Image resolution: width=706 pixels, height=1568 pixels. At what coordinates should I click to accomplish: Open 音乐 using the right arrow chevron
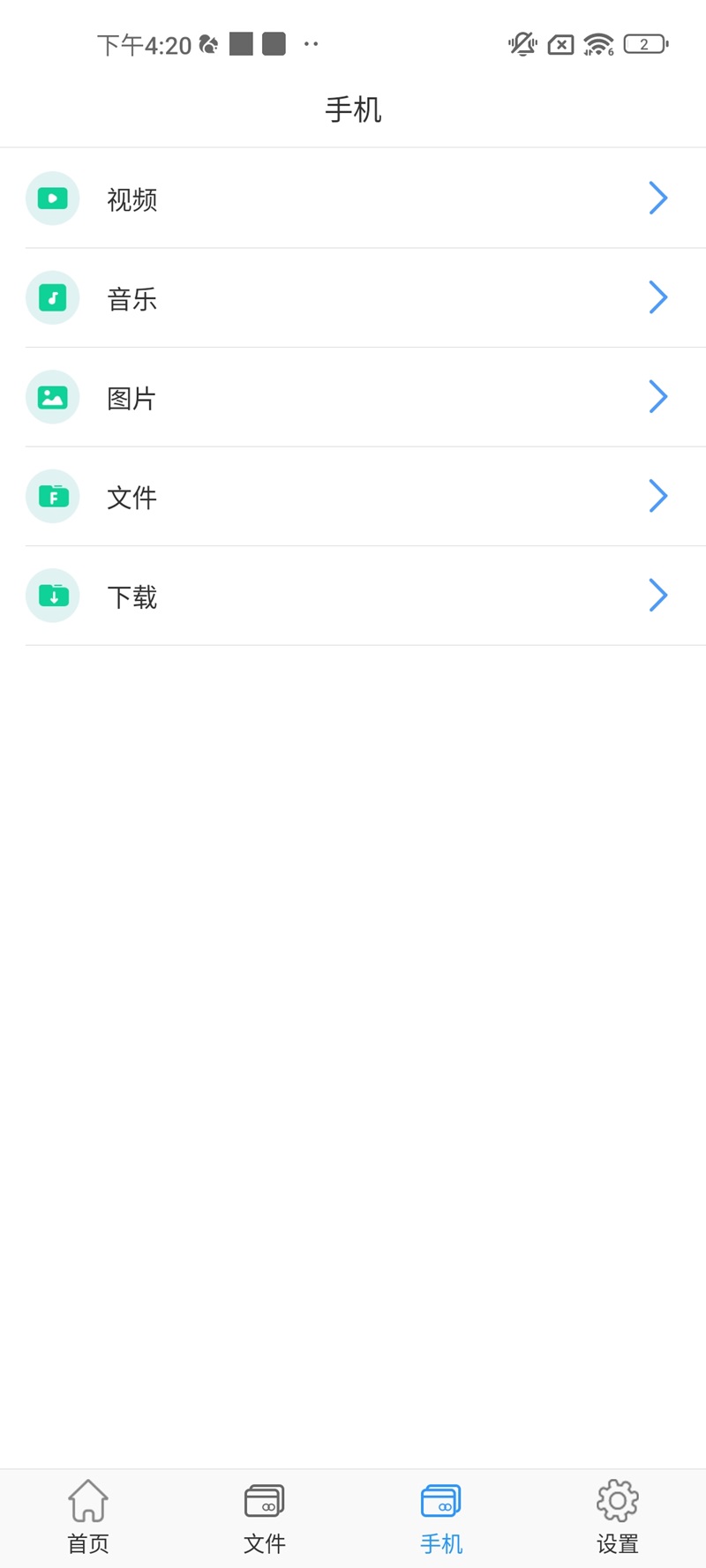click(657, 297)
